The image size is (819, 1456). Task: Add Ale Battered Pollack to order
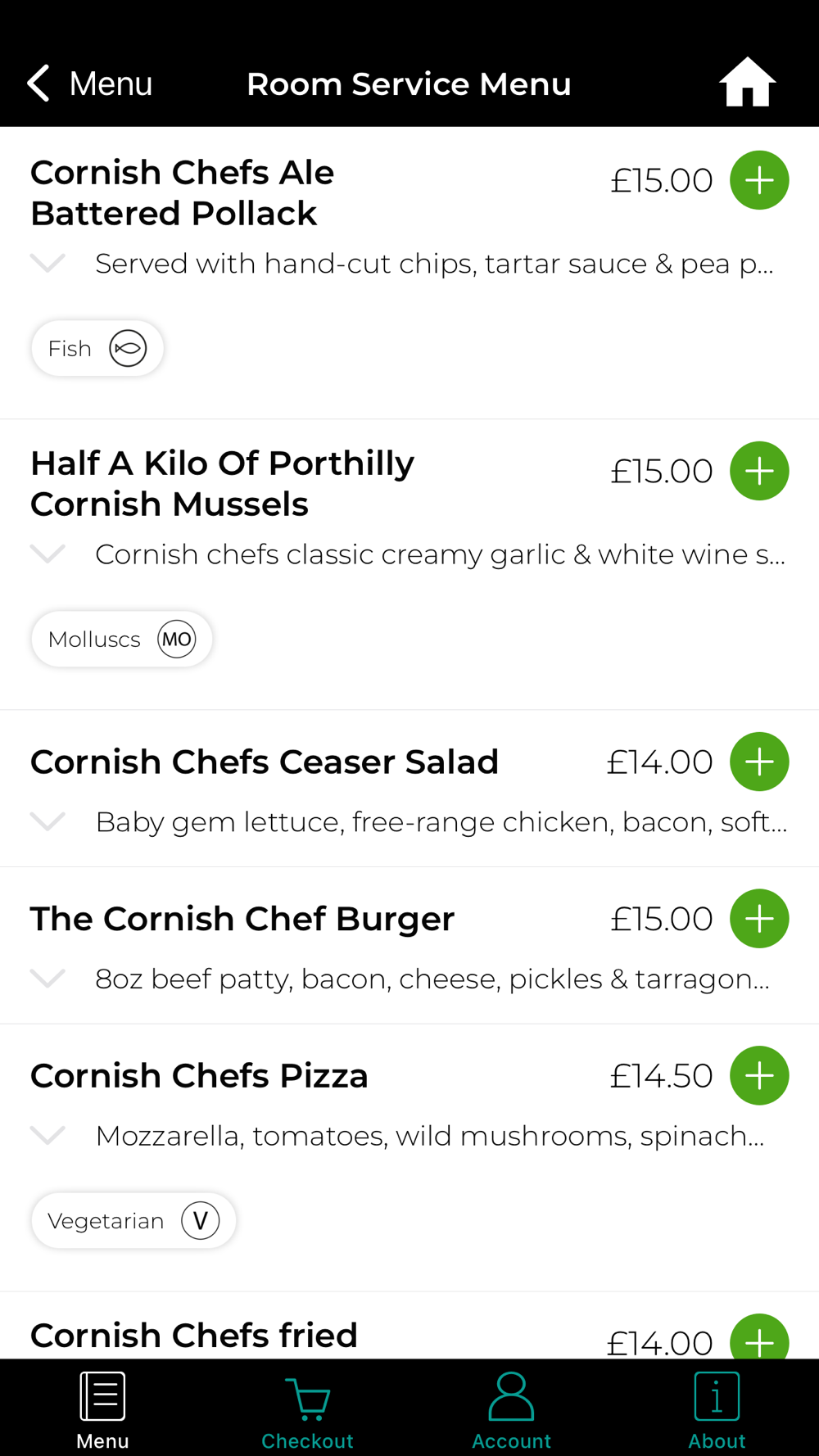click(759, 180)
